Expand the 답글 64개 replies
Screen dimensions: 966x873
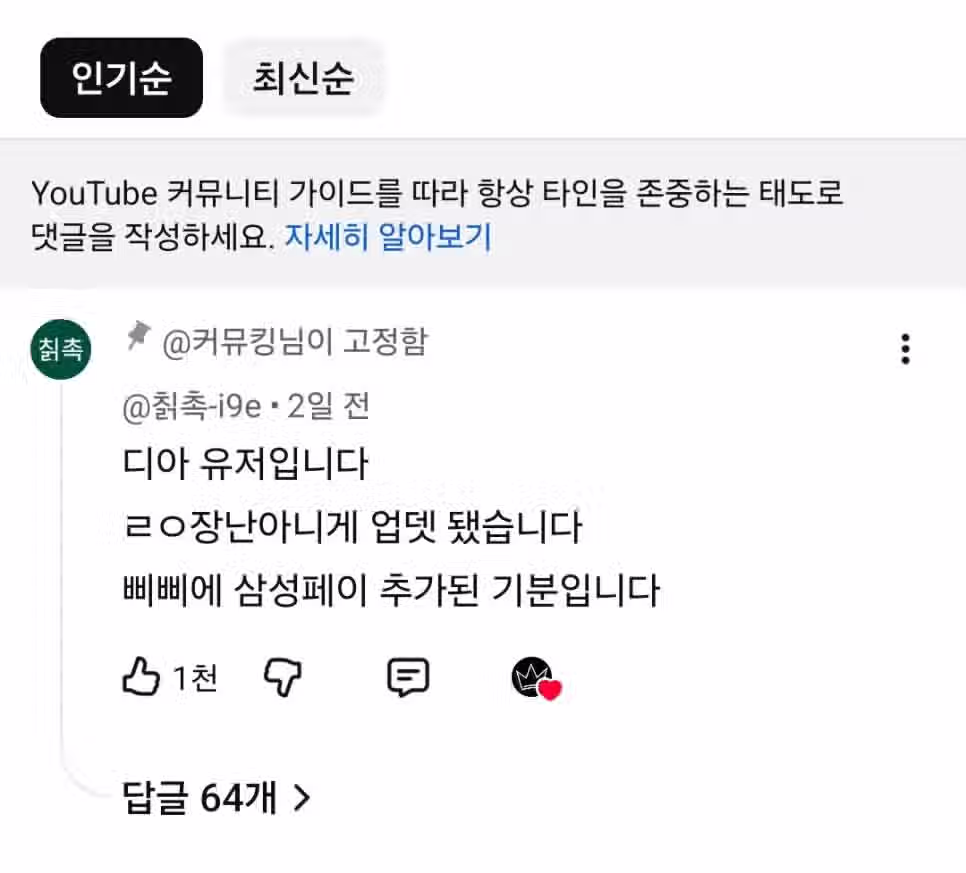(217, 797)
